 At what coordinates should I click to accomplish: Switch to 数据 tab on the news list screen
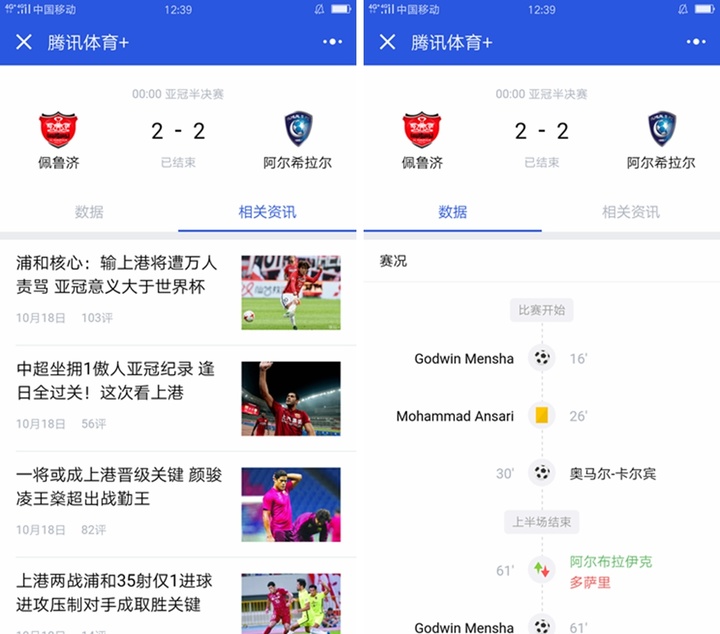point(89,212)
